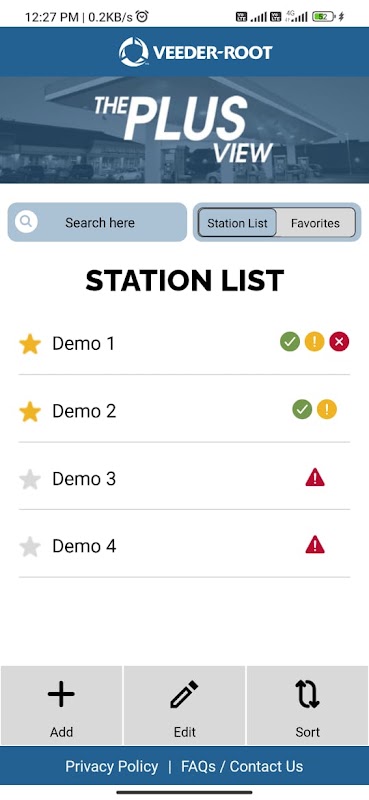
Task: Mark Demo 3 as favorite star
Action: [x=30, y=479]
